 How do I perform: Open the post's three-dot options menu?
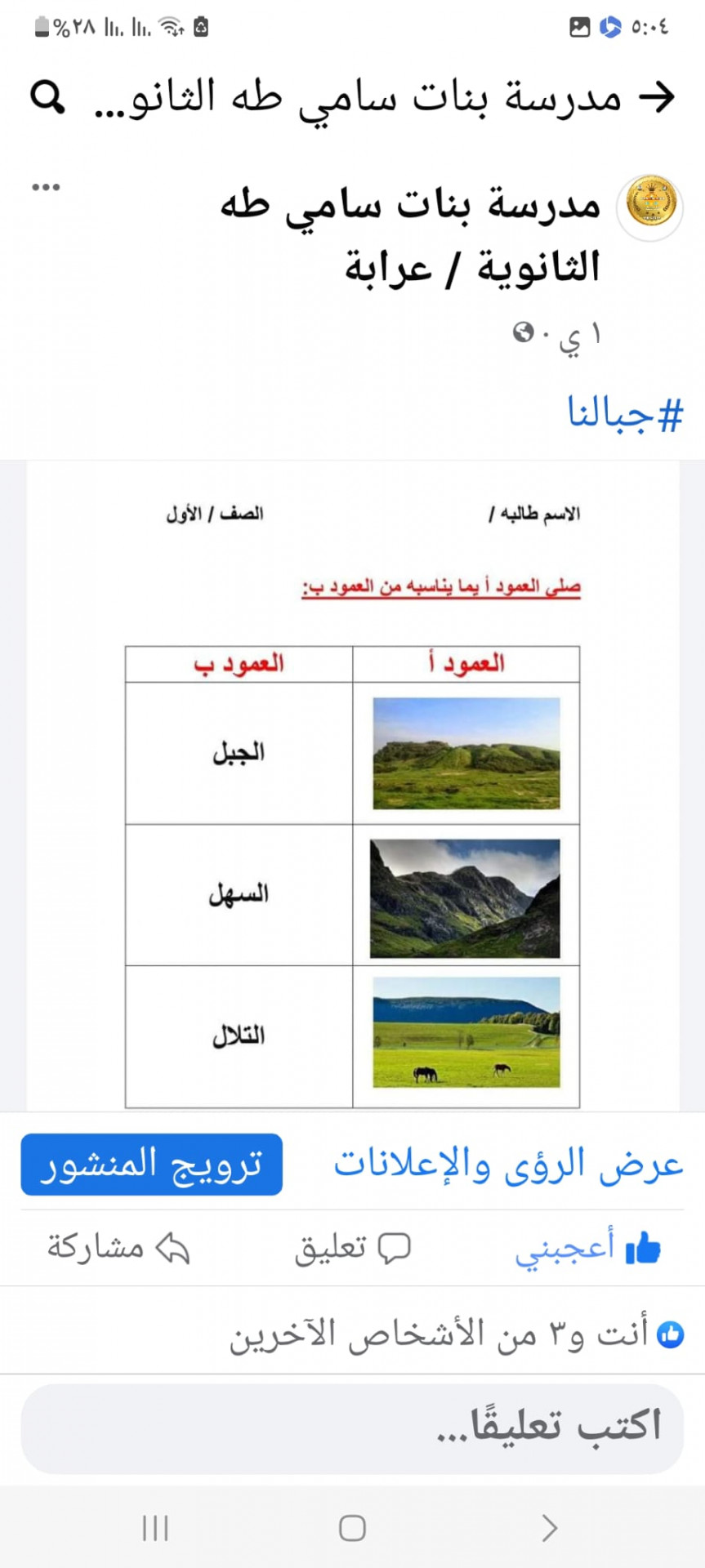[x=46, y=188]
